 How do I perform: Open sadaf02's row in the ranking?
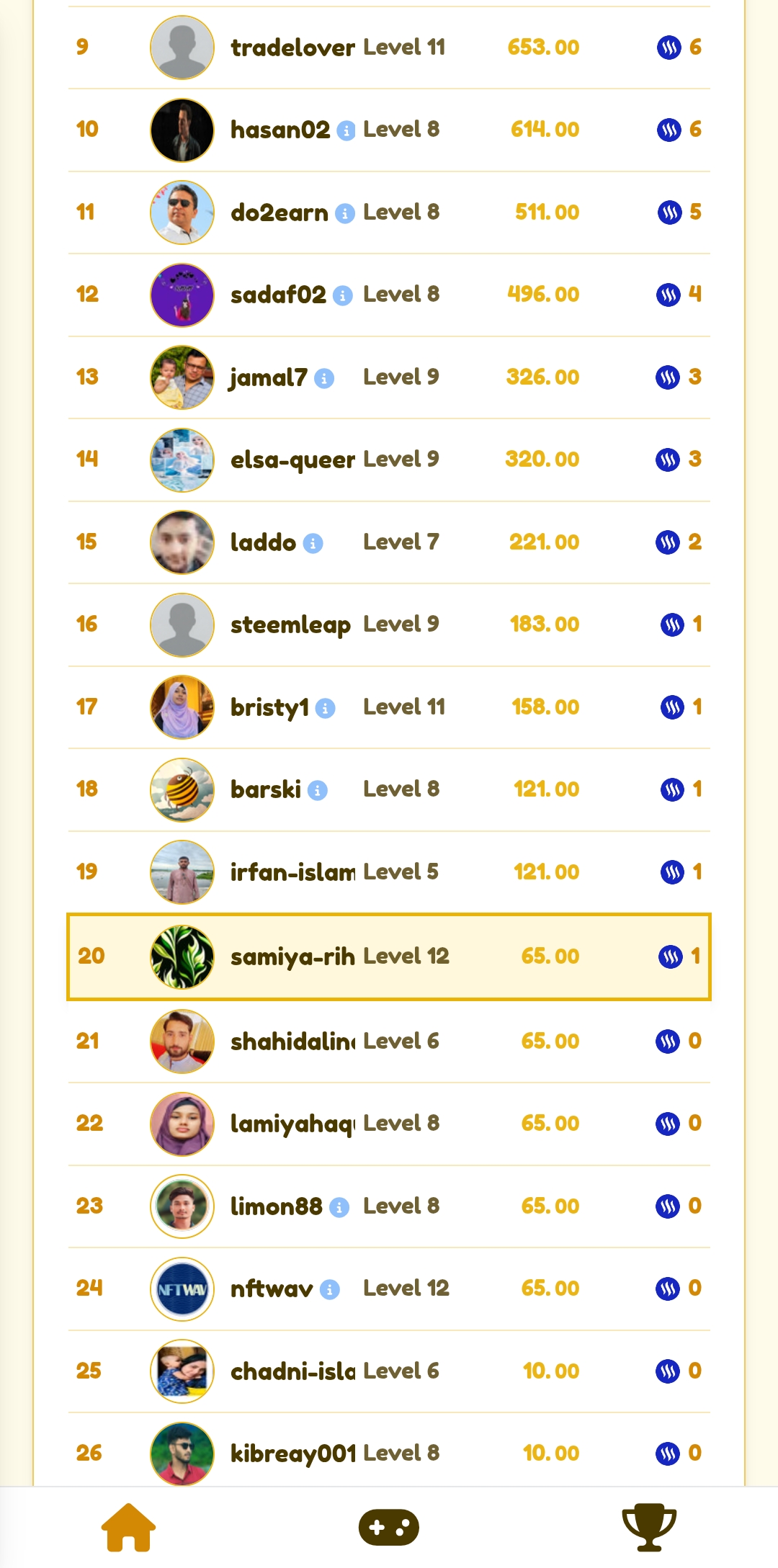tap(389, 295)
